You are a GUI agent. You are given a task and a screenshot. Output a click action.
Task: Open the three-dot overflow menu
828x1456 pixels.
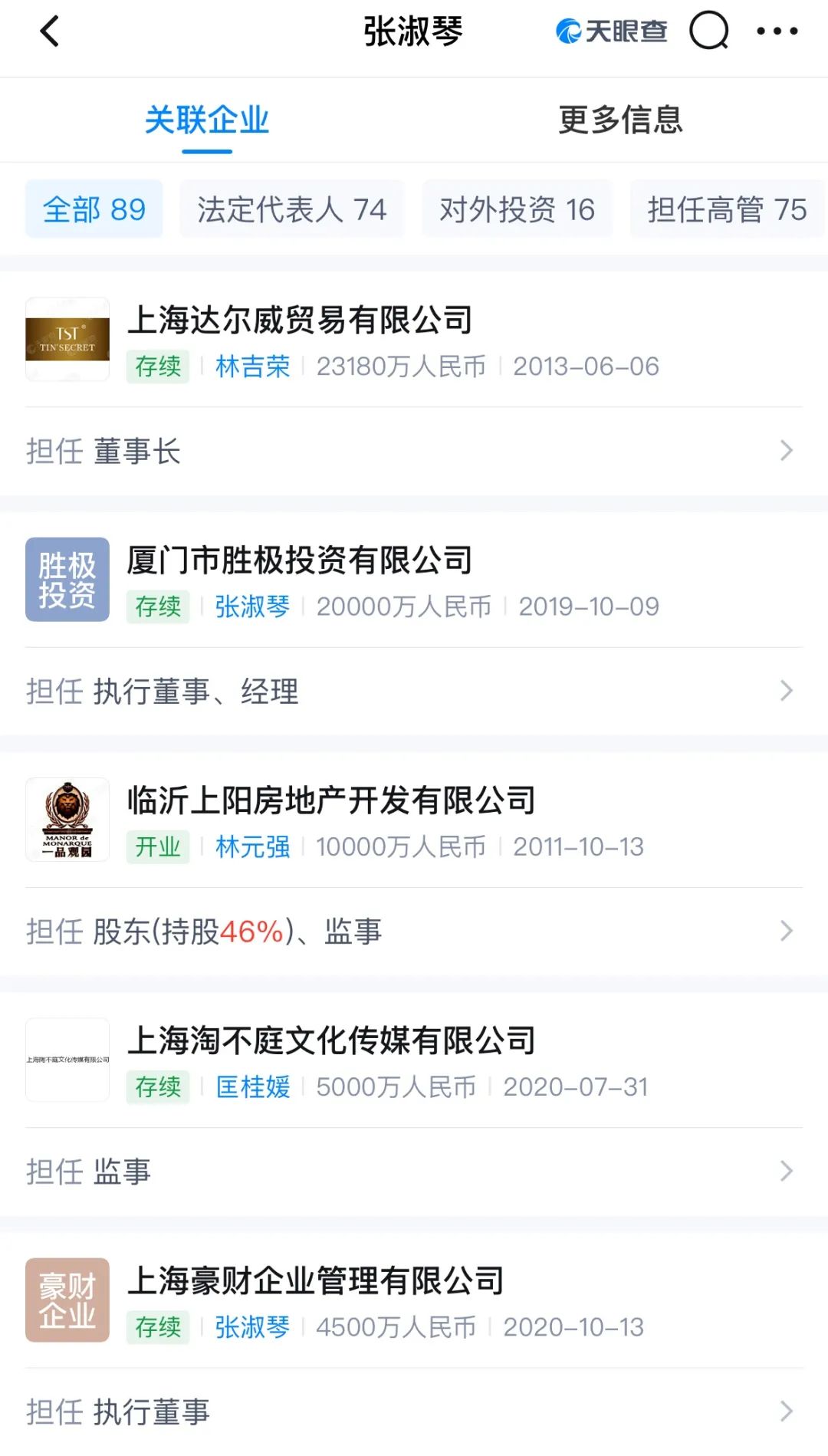777,31
